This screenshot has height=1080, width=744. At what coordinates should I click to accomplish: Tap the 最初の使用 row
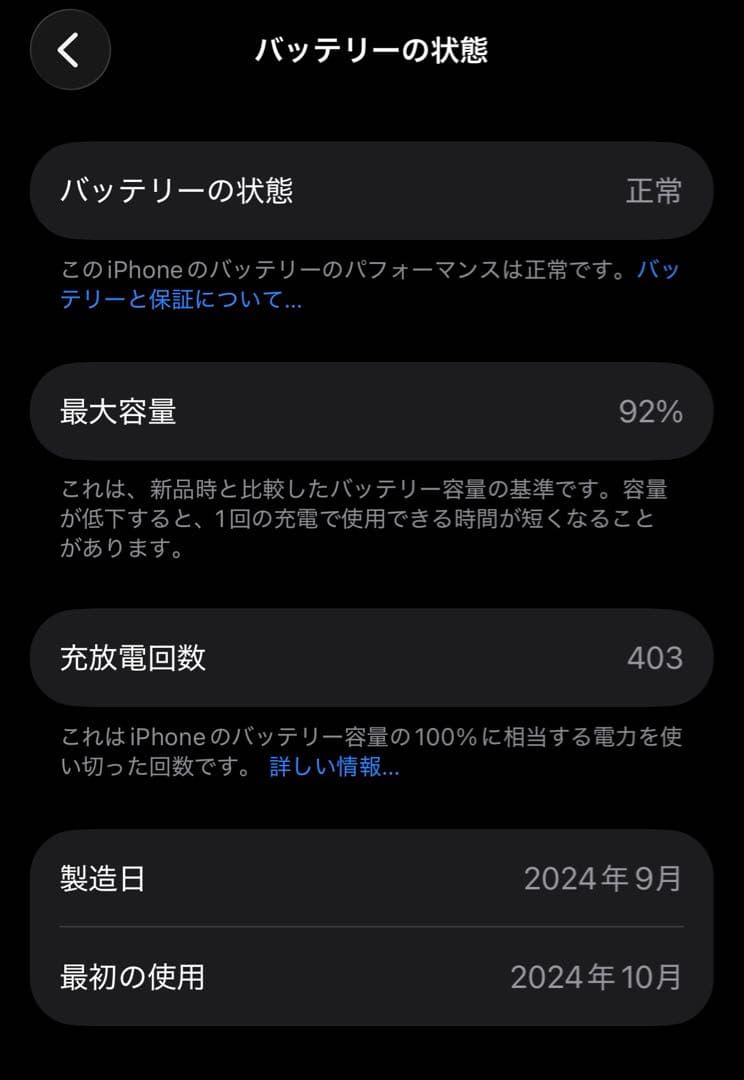pyautogui.click(x=372, y=978)
